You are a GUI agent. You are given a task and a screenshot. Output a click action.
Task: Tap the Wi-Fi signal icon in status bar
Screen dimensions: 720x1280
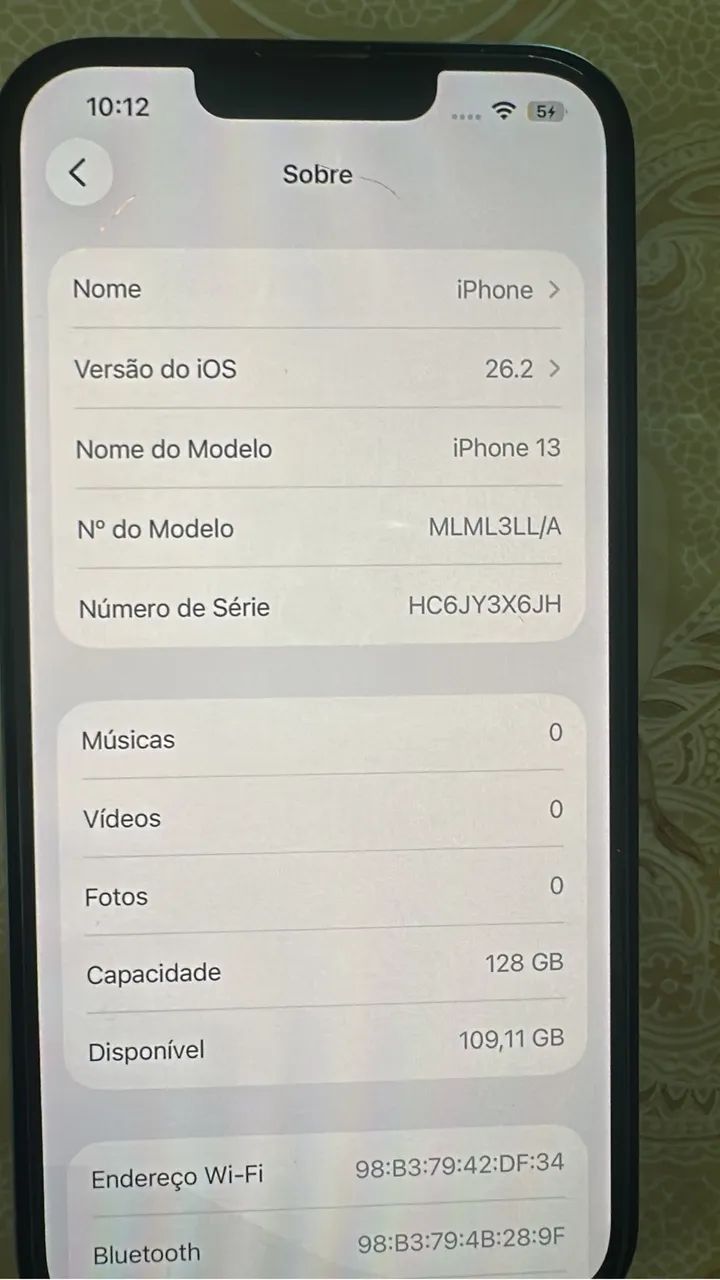pos(504,112)
